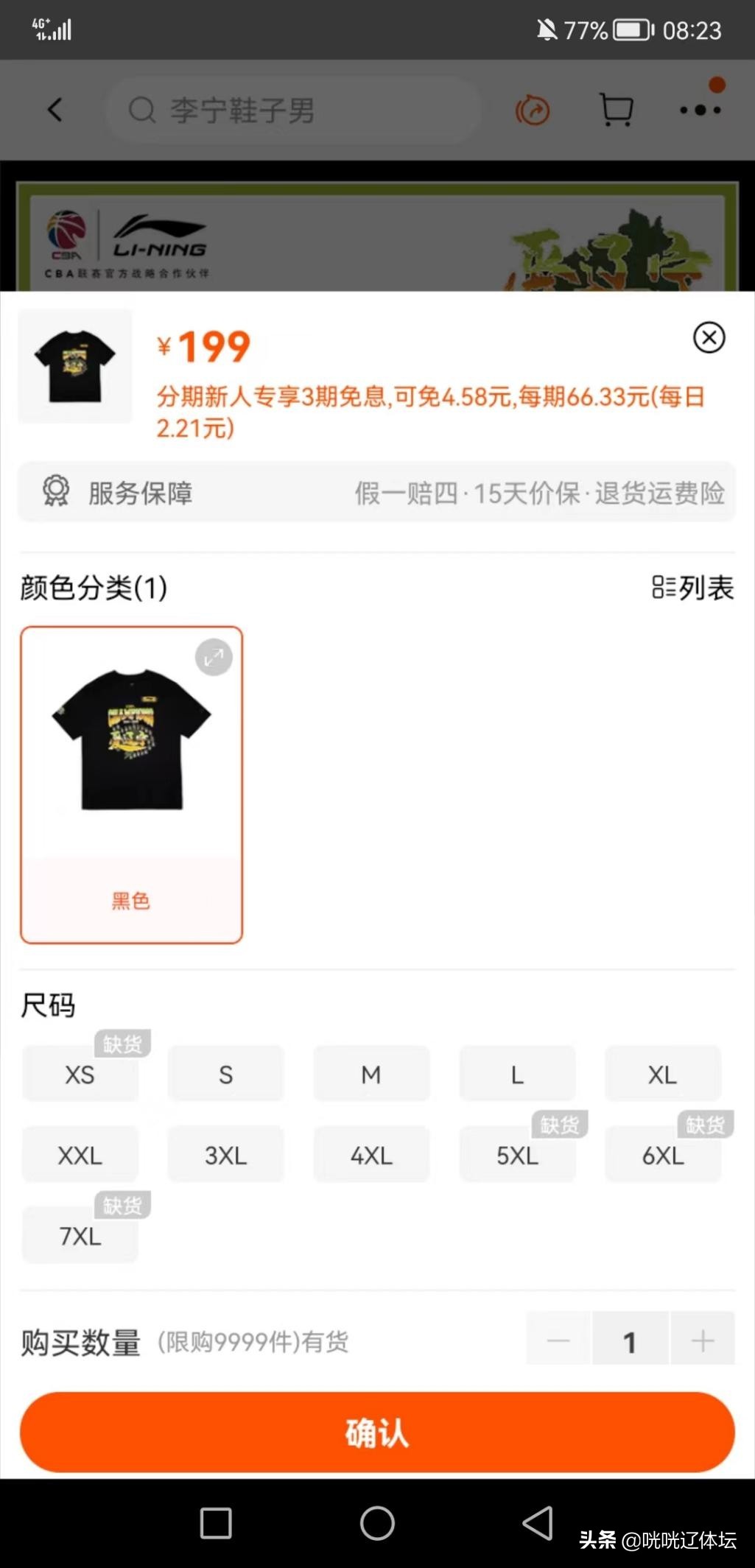This screenshot has height=1568, width=755.
Task: Tap the back arrow to exit
Action: pos(55,108)
